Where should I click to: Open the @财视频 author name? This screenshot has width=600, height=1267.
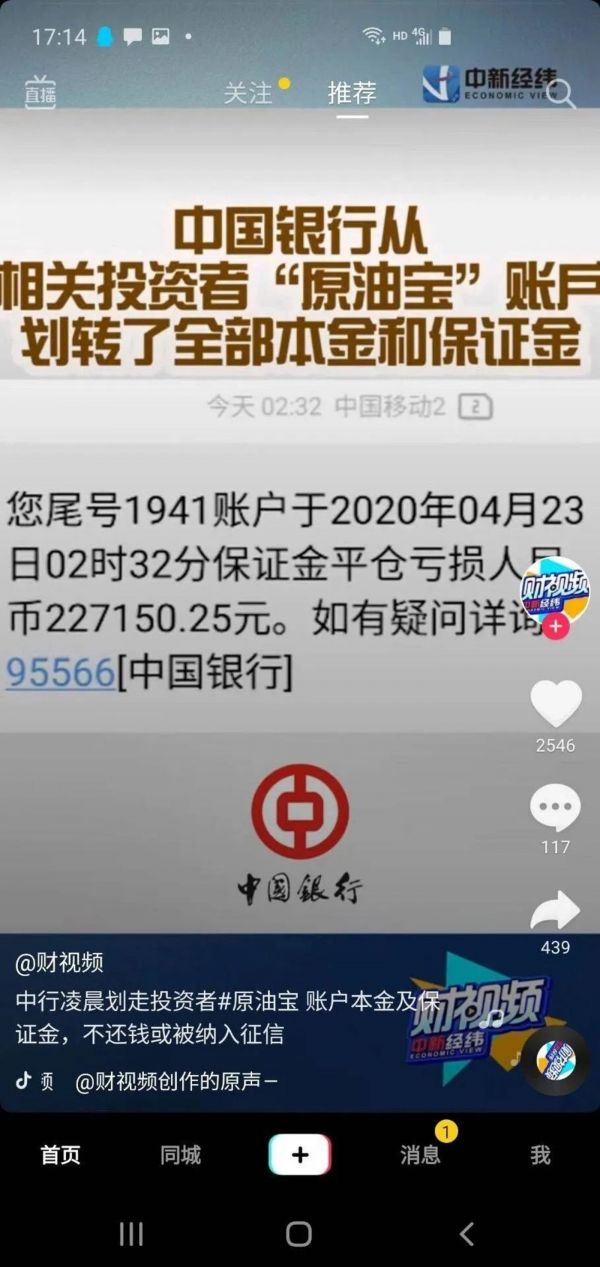tap(59, 963)
